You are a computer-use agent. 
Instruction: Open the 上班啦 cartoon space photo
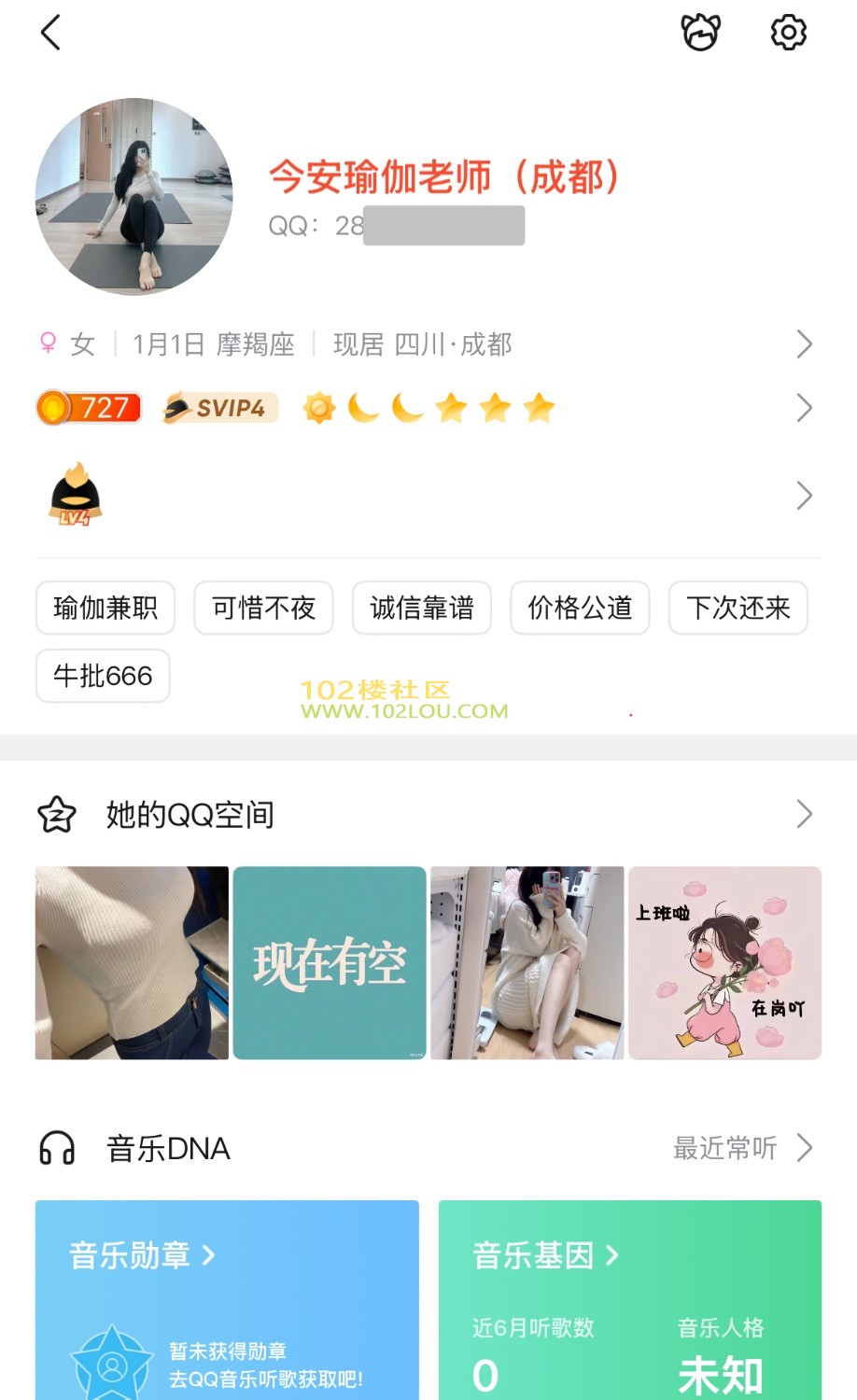click(725, 963)
